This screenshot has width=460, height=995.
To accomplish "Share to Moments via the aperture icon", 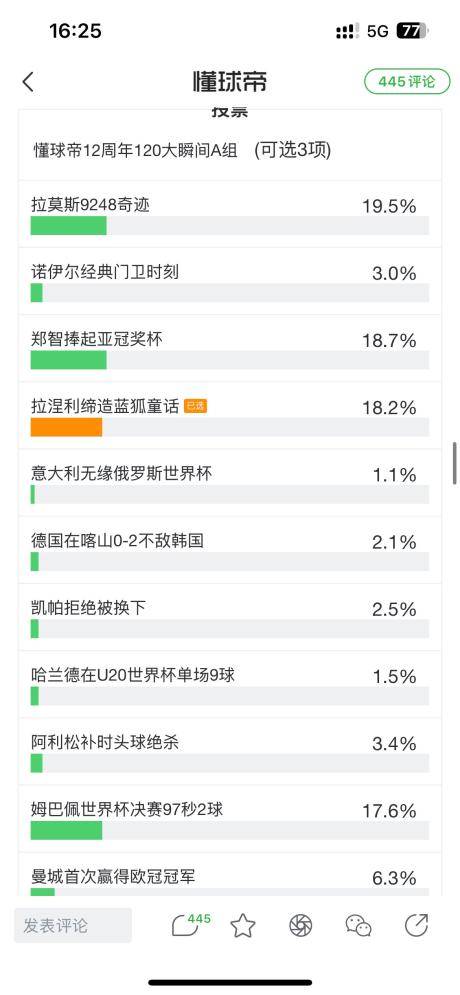I will [301, 926].
